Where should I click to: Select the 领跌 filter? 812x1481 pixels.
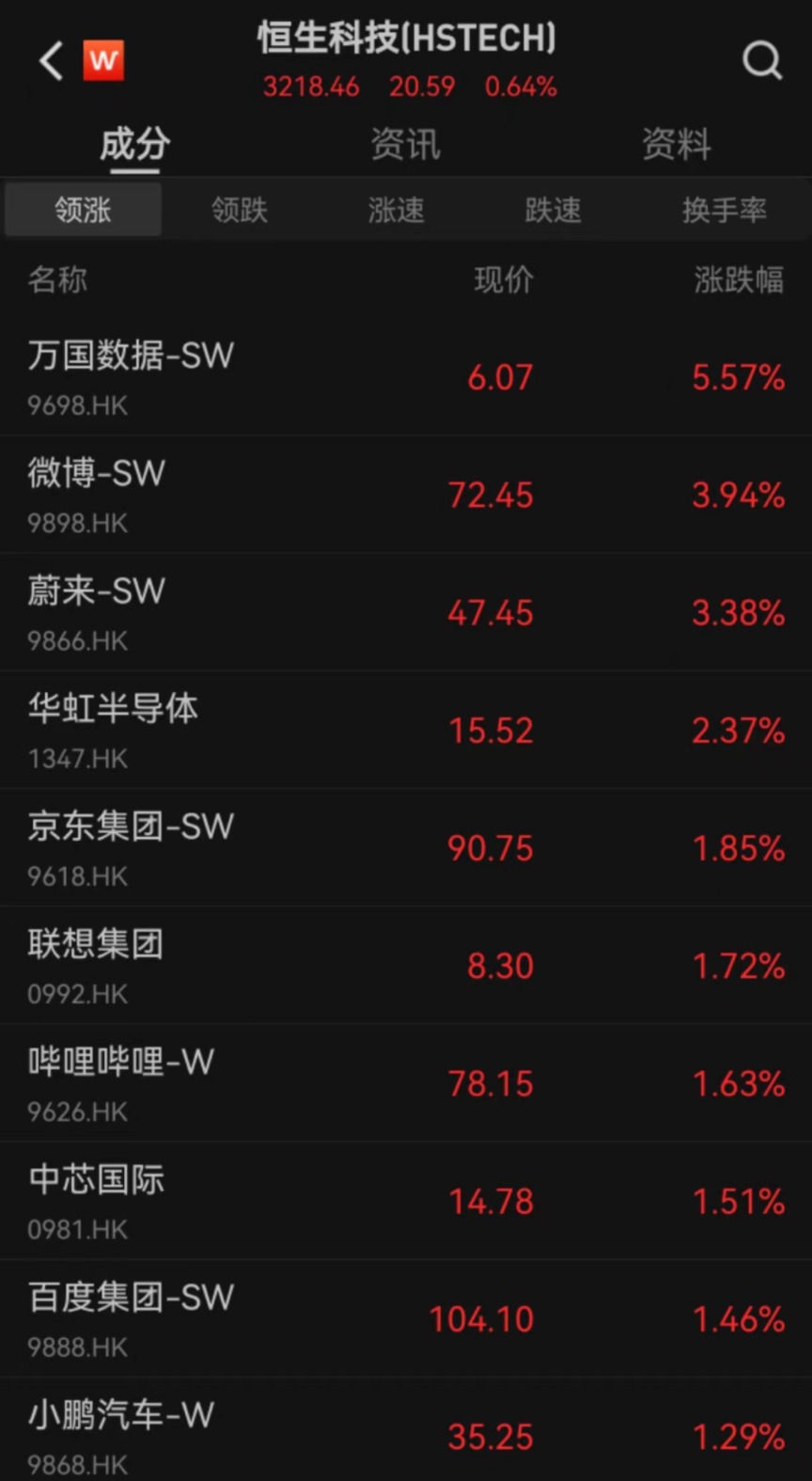(x=240, y=209)
